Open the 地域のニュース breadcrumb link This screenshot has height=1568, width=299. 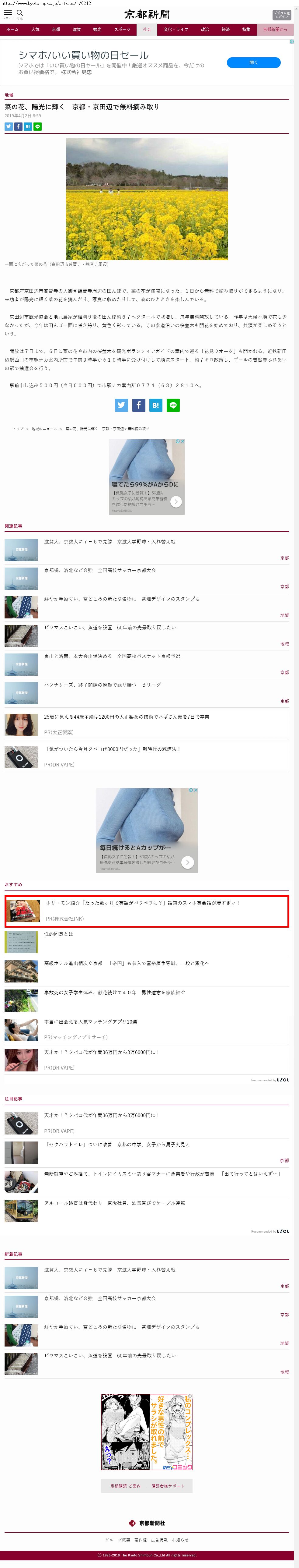[44, 429]
